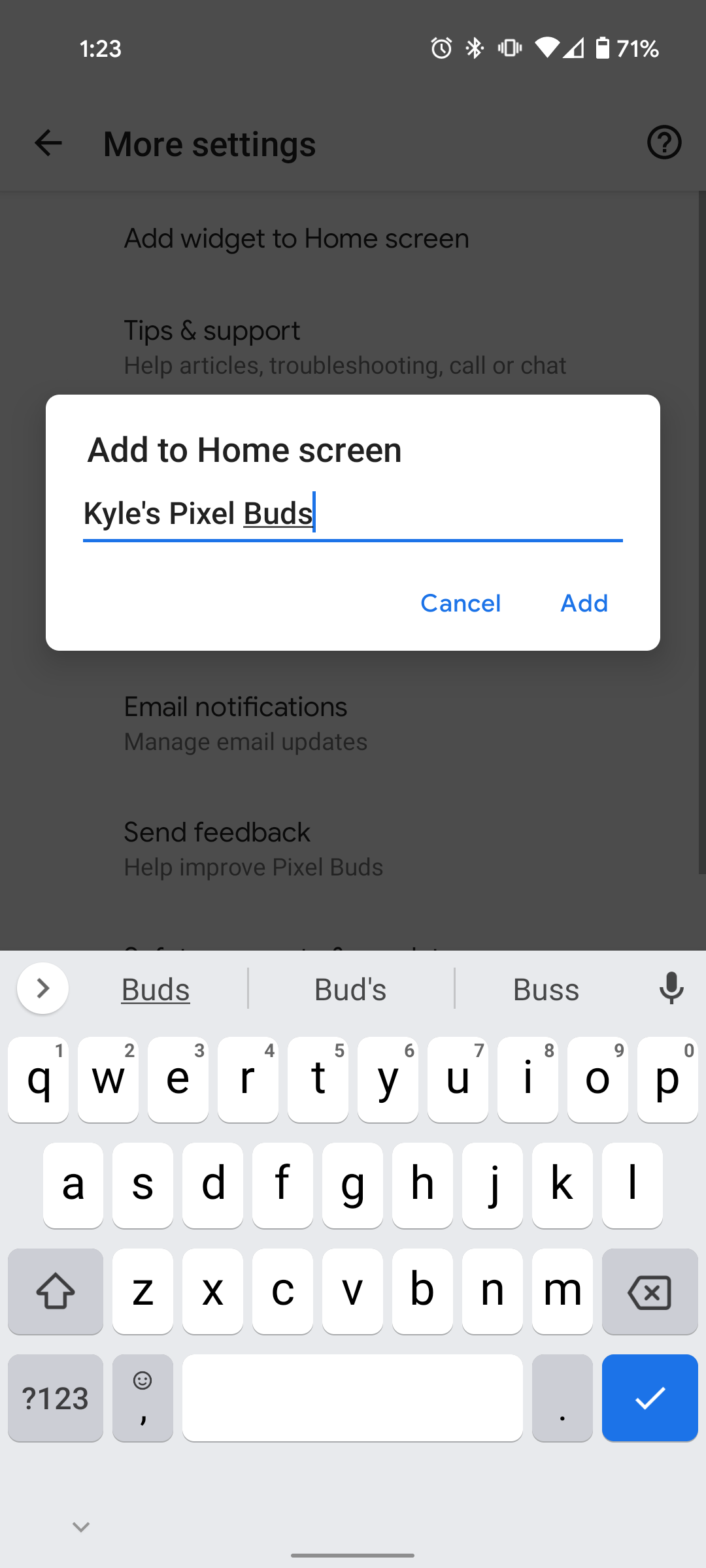Delete a character with the backspace key
Image resolution: width=706 pixels, height=1568 pixels.
650,1292
